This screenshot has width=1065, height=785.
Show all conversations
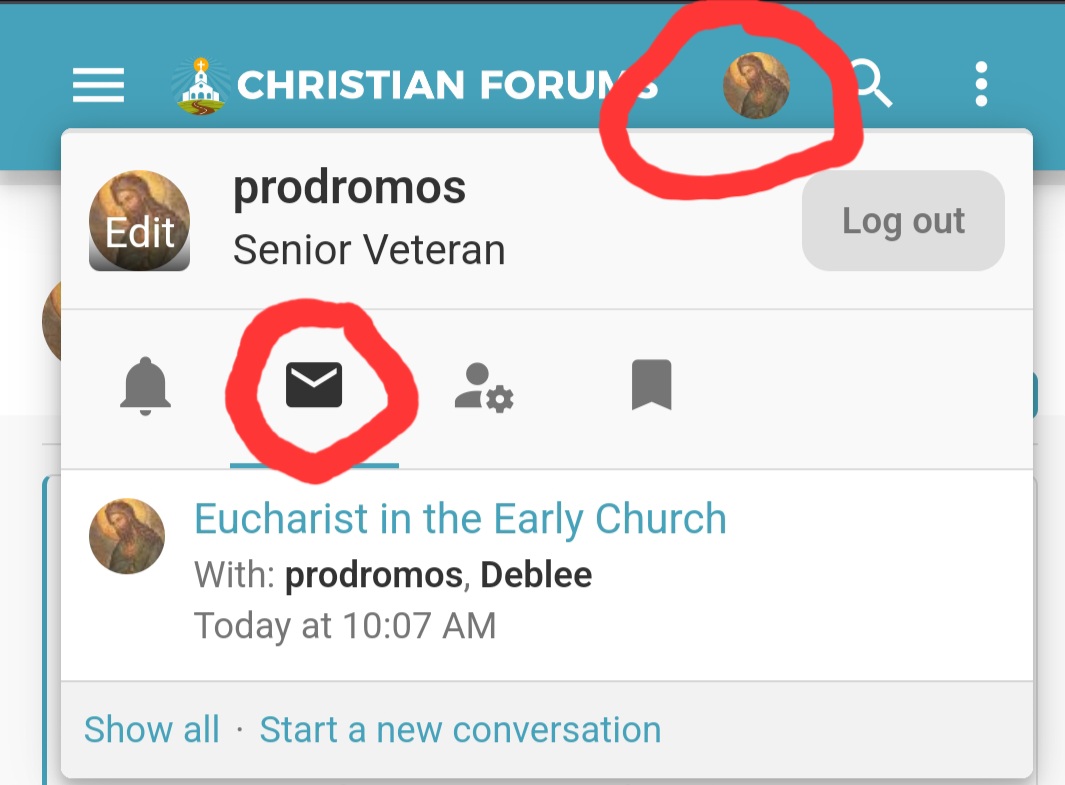click(x=151, y=730)
